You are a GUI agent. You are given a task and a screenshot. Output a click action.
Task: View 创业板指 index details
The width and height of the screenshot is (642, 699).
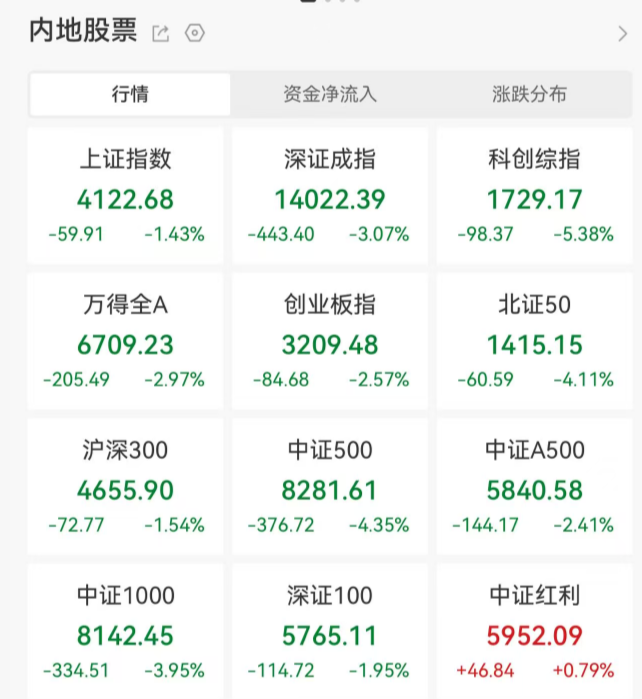[x=329, y=342]
